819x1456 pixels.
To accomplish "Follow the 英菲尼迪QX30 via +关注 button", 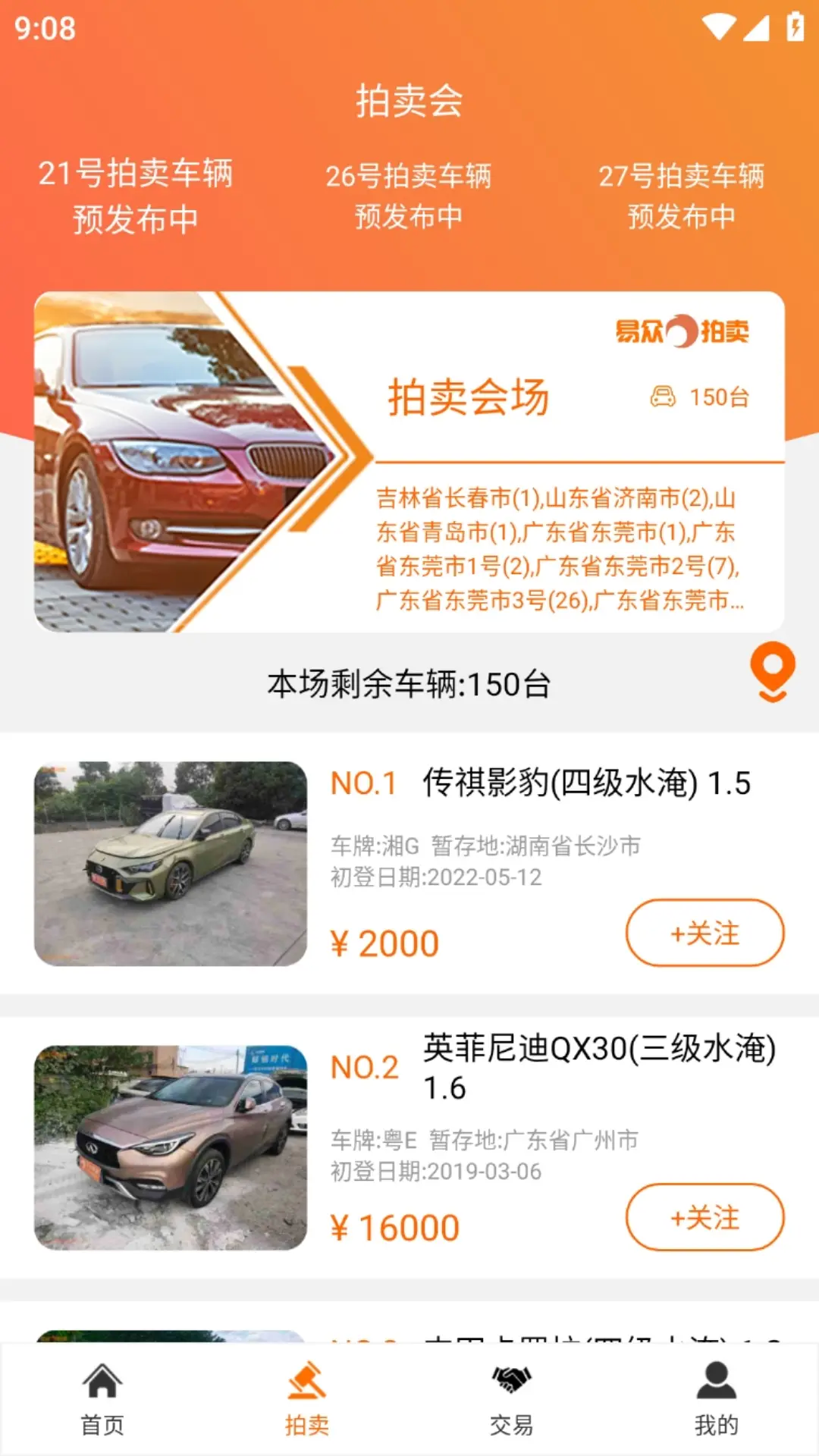I will coord(704,1217).
